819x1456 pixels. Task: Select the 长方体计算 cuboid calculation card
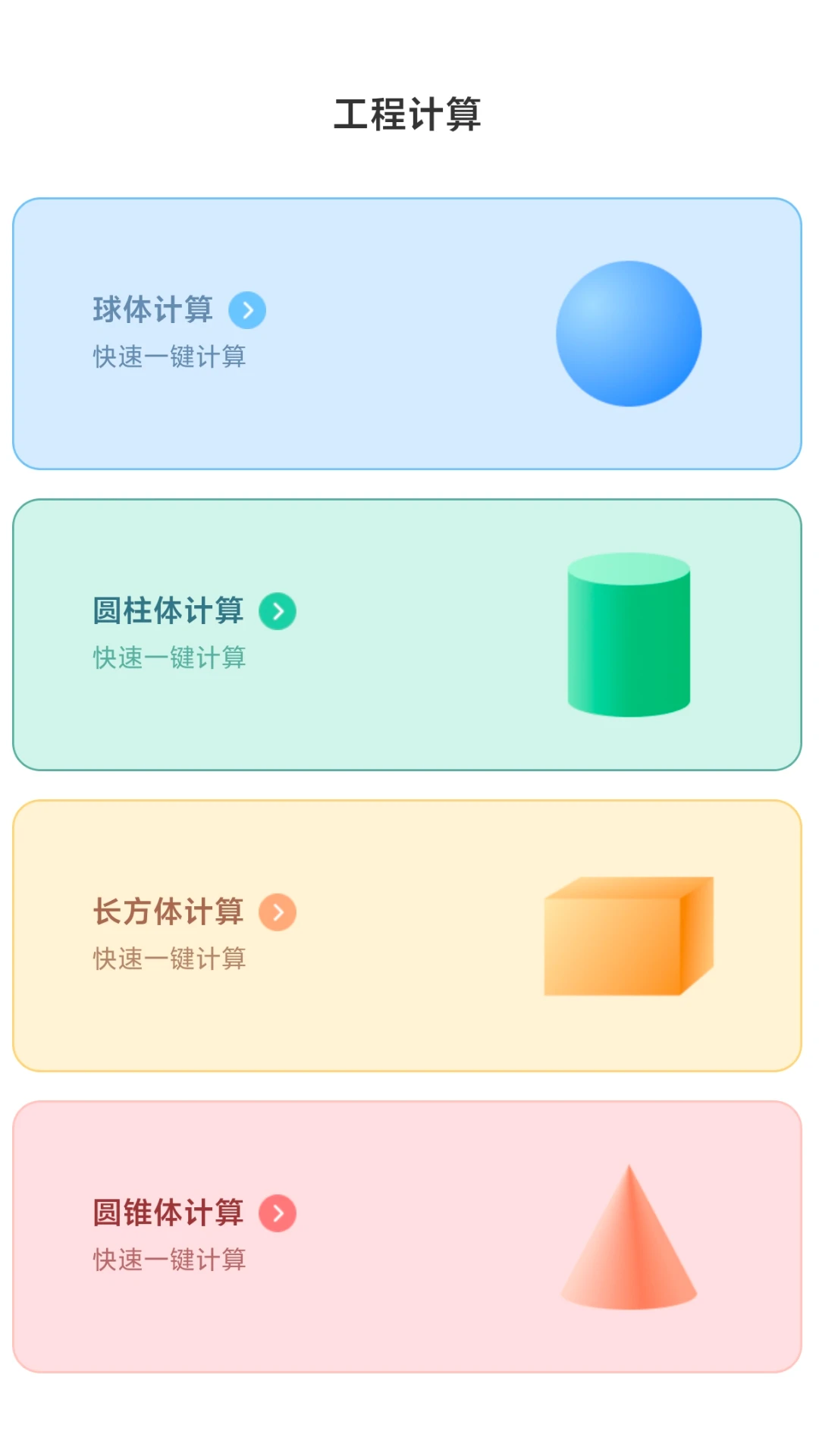(406, 935)
